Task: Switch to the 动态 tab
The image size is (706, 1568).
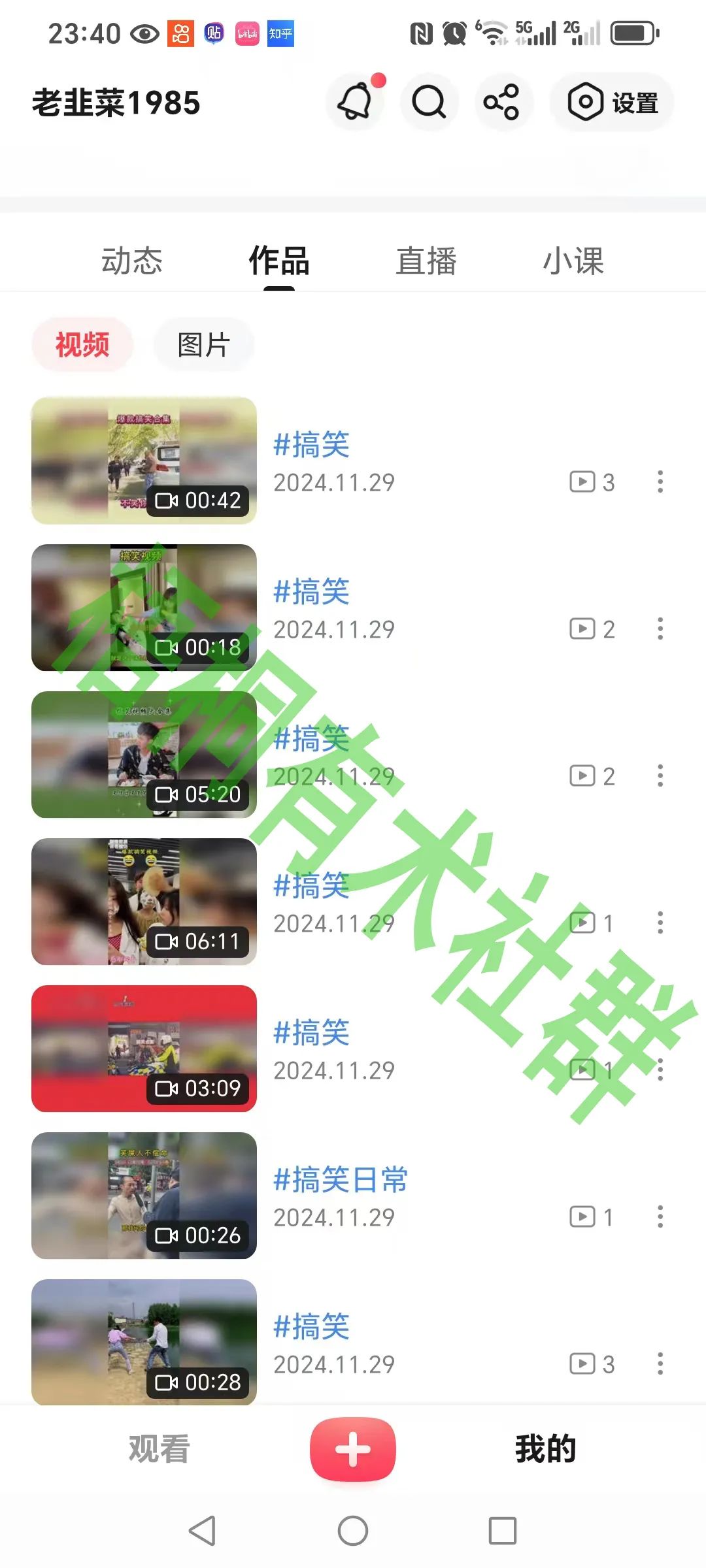Action: 132,260
